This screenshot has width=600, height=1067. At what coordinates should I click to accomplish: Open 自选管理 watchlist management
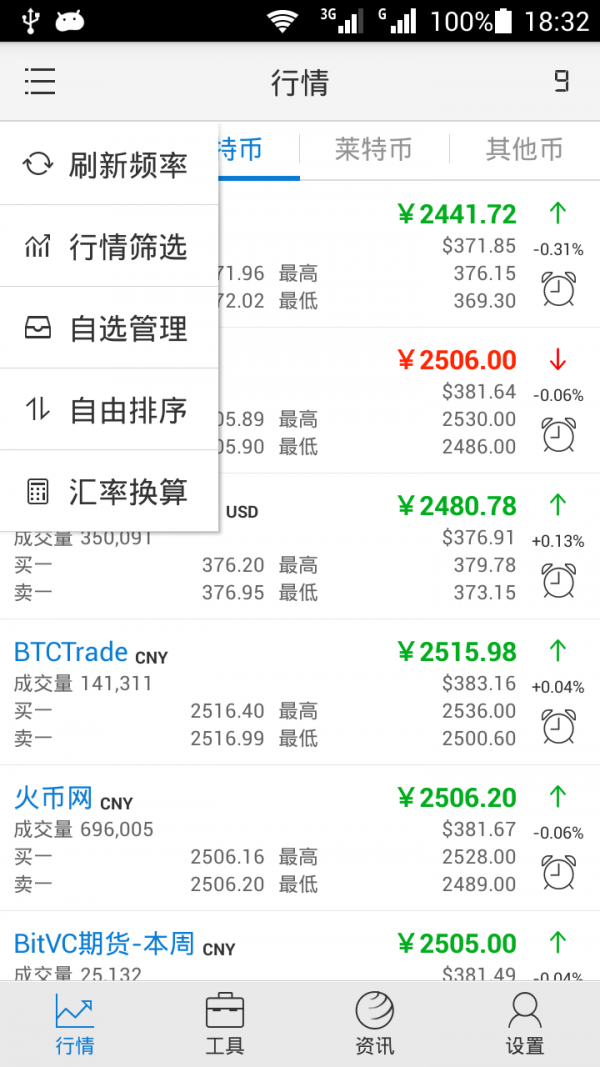point(109,328)
